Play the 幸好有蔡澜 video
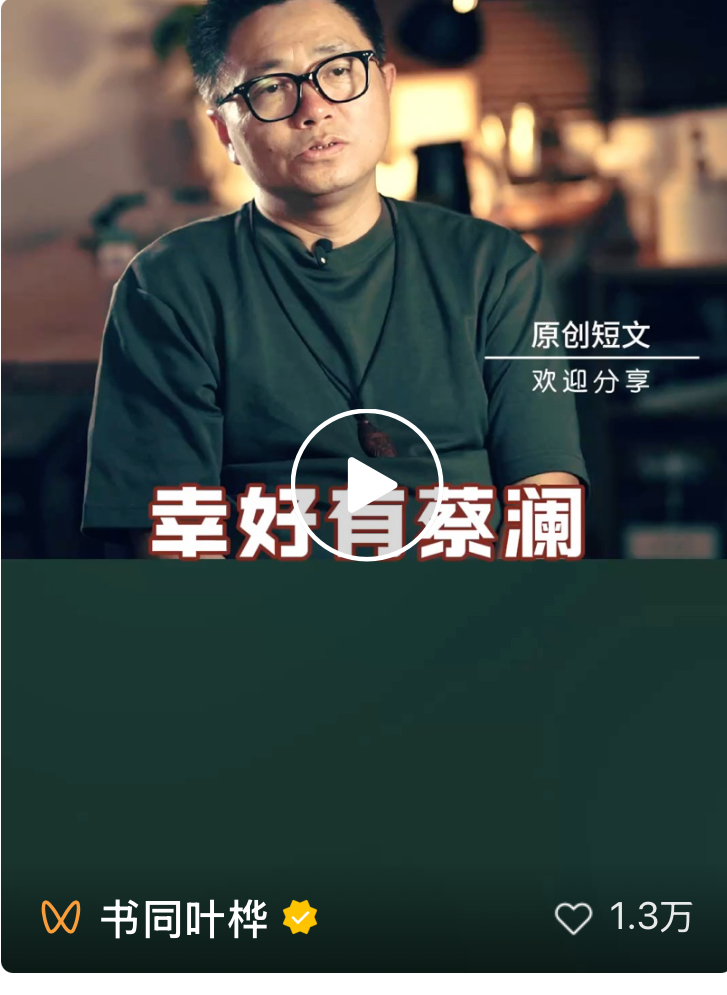This screenshot has width=727, height=995. [366, 484]
